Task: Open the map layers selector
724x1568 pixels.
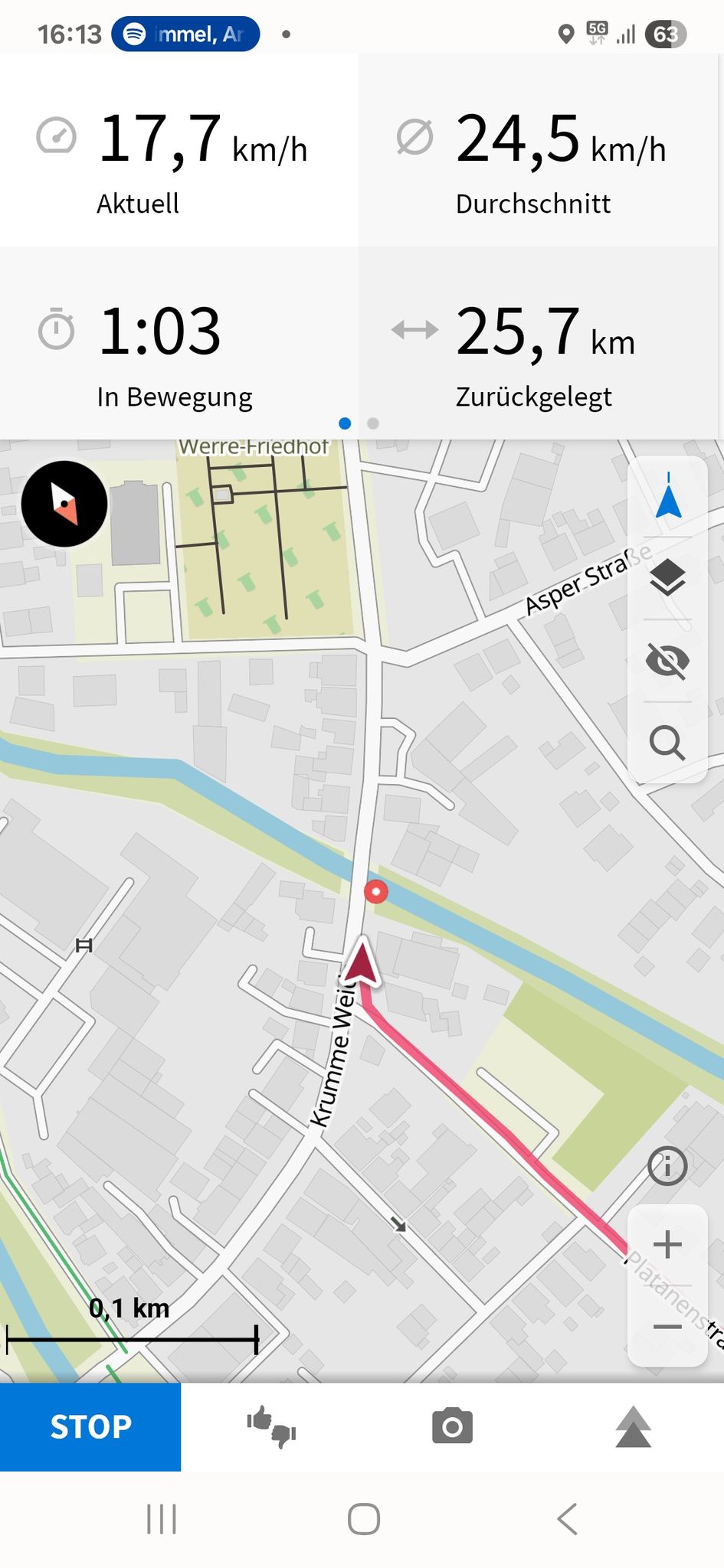Action: [x=668, y=578]
